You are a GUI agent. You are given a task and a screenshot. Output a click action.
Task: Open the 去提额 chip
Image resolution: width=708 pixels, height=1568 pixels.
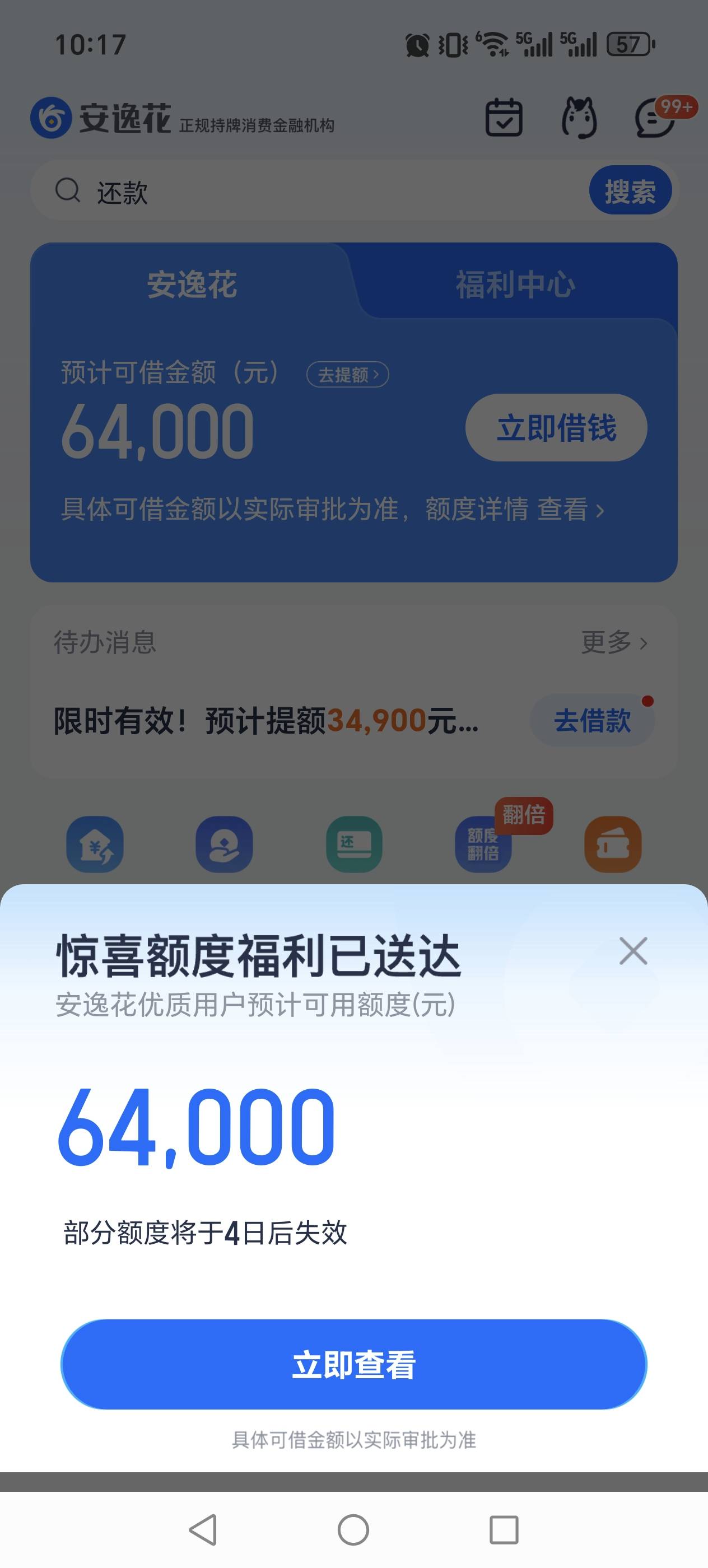(x=348, y=374)
